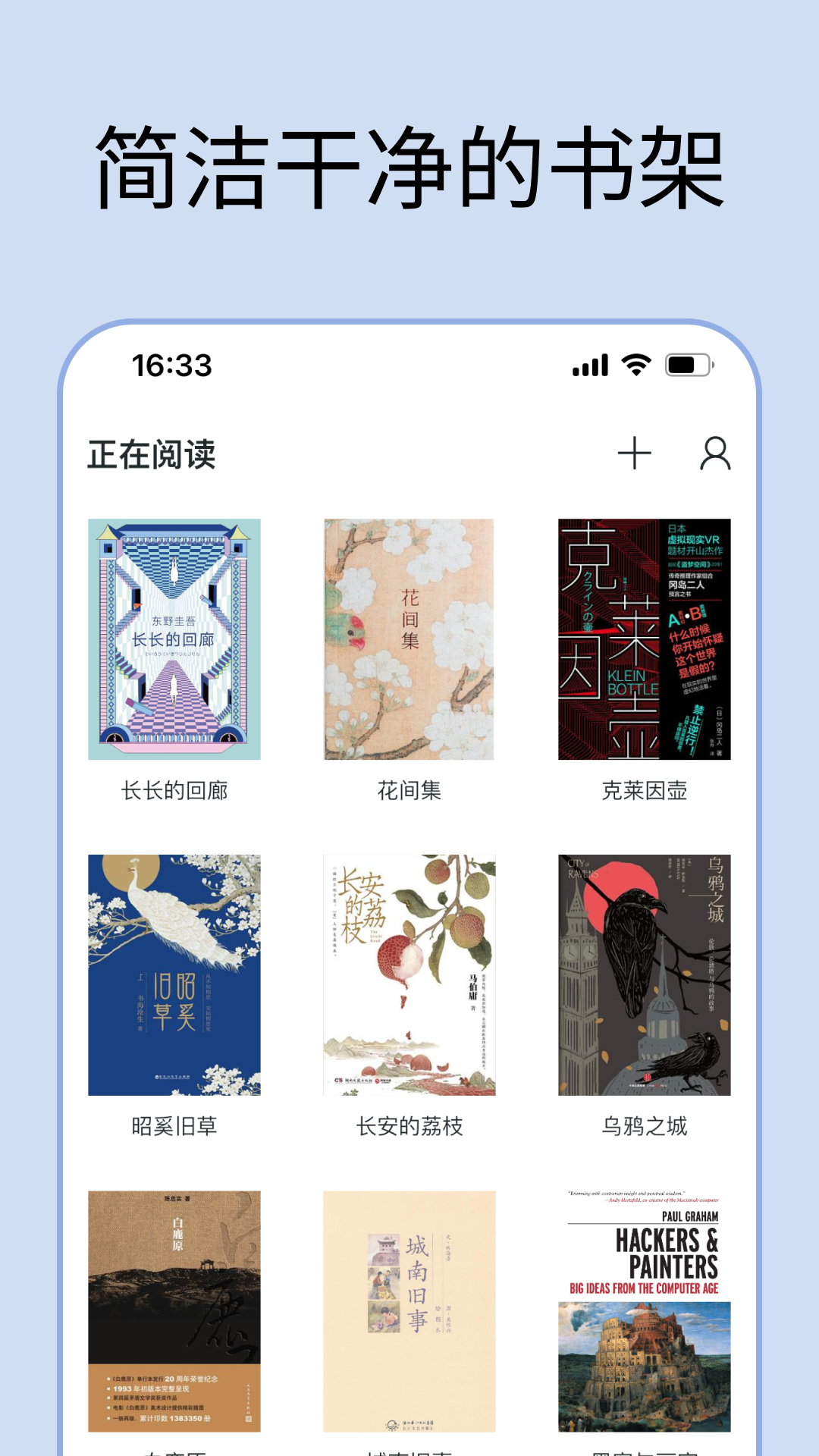819x1456 pixels.
Task: Tap the 乌鸦之城 title label
Action: tap(643, 1128)
